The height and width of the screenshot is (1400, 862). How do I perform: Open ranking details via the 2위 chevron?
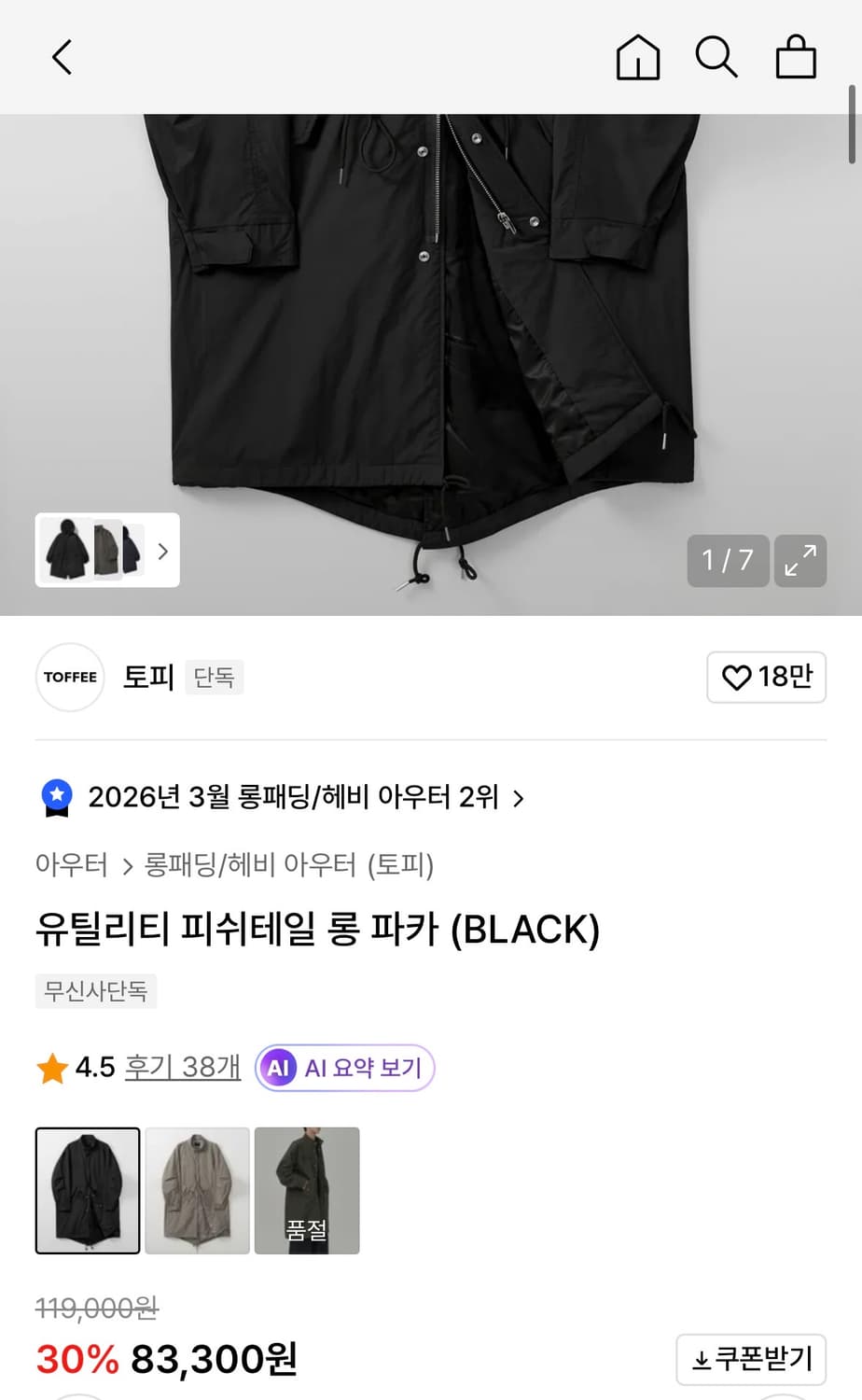click(519, 798)
